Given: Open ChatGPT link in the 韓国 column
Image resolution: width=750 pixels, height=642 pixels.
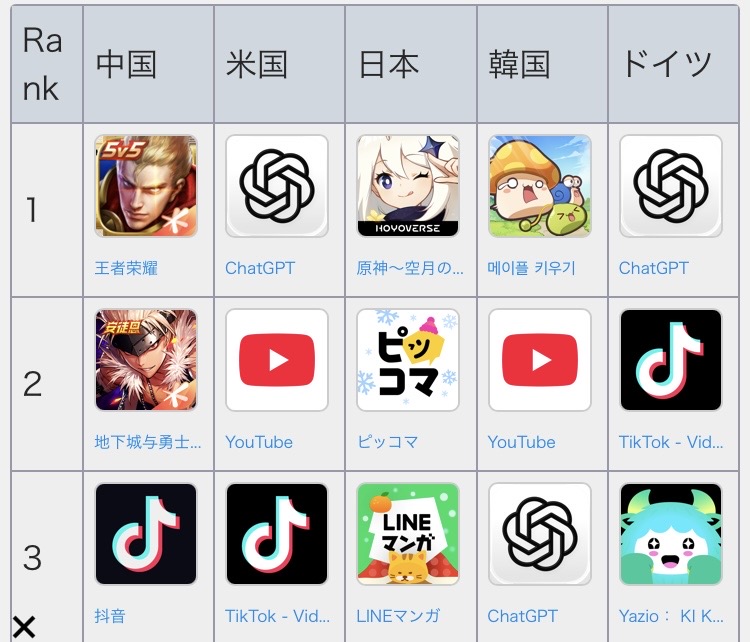Looking at the screenshot, I should [x=522, y=616].
